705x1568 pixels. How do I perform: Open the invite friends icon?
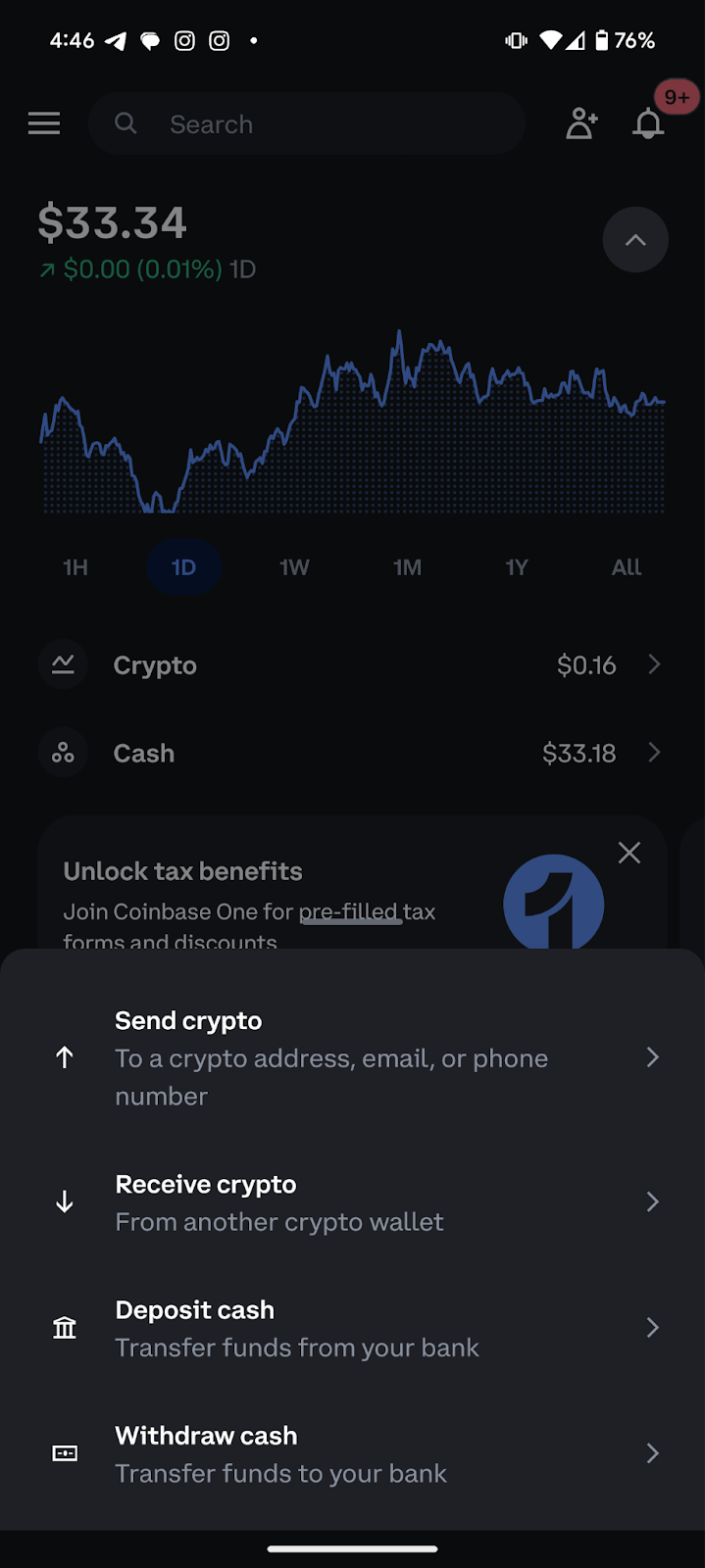581,123
